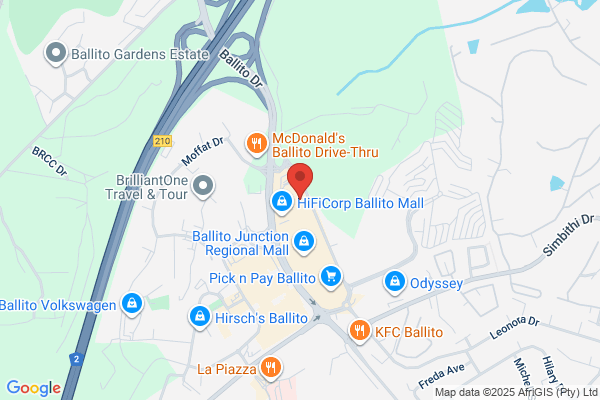The image size is (600, 400).
Task: Tap the Pick n Pay Ballito pin
Action: 331,278
